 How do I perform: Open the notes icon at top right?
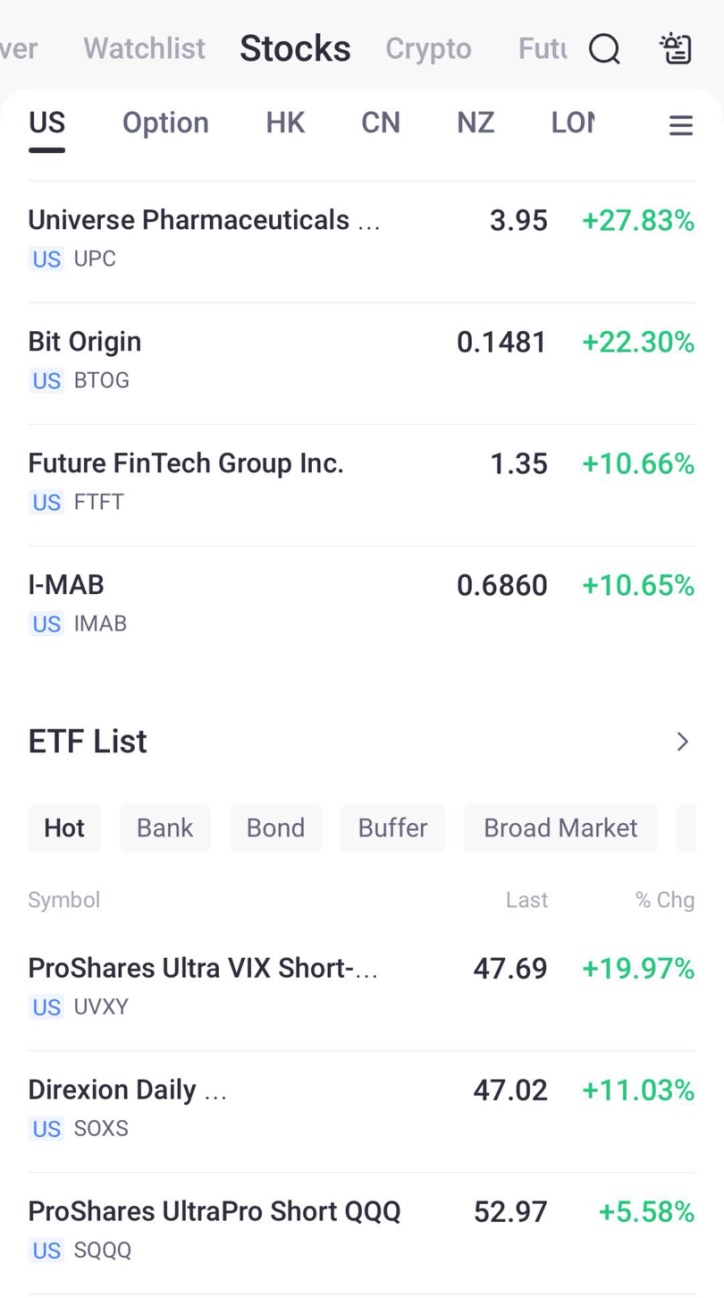(676, 48)
